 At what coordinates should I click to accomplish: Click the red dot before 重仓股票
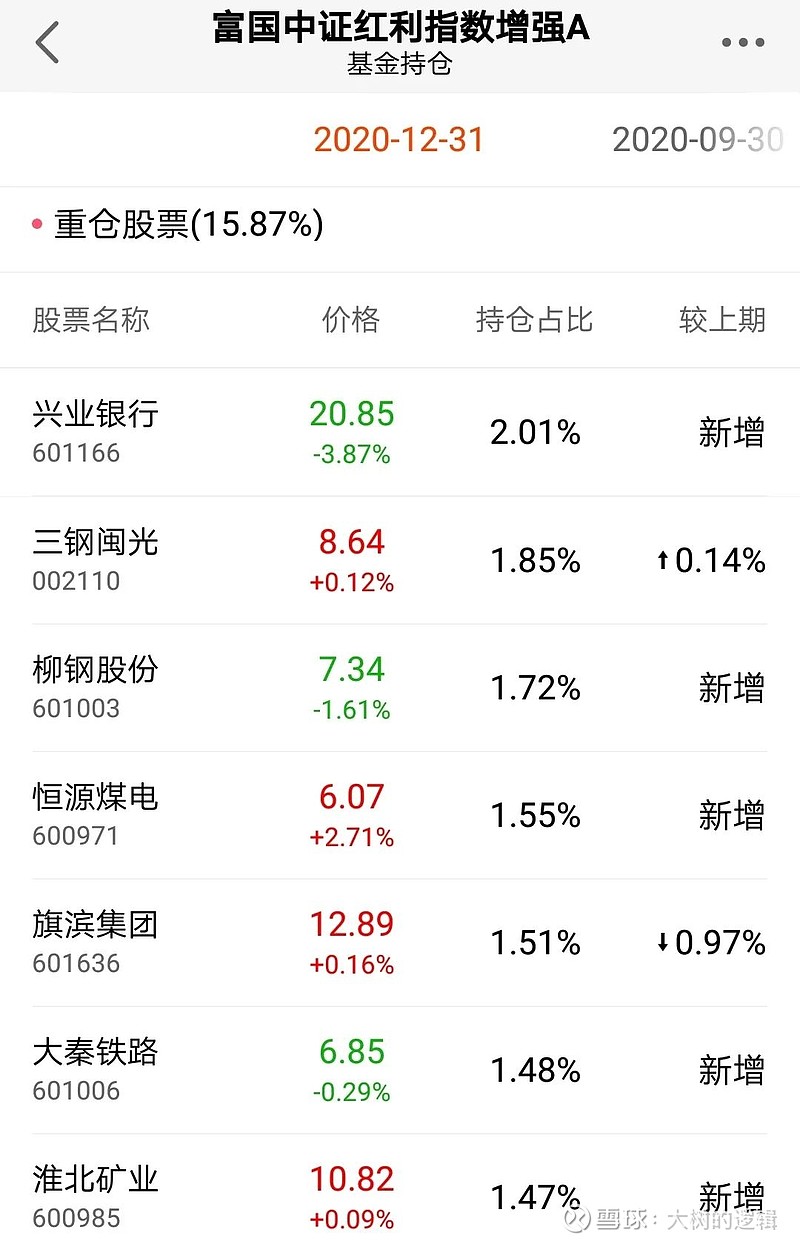[x=37, y=226]
